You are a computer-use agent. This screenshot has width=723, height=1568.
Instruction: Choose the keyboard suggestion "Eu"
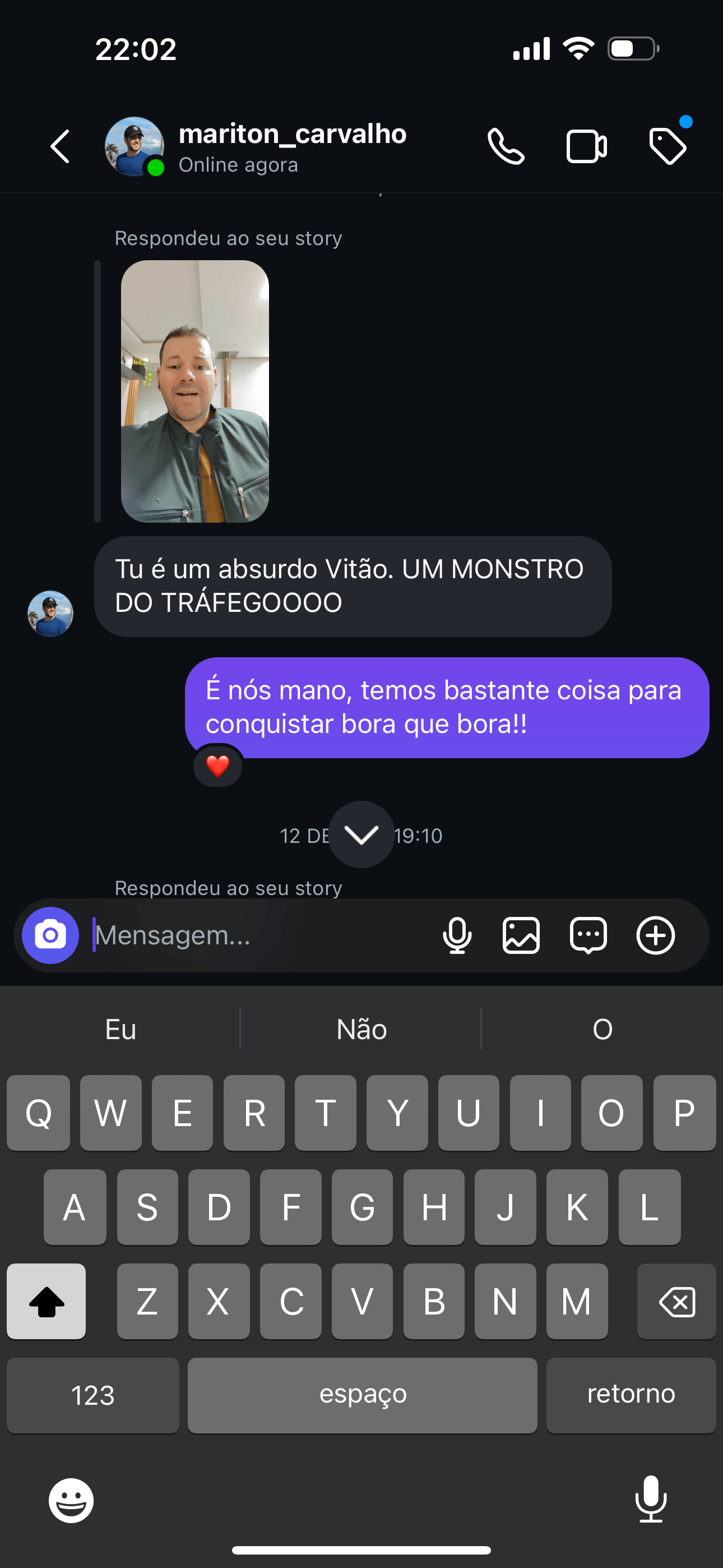[121, 1029]
